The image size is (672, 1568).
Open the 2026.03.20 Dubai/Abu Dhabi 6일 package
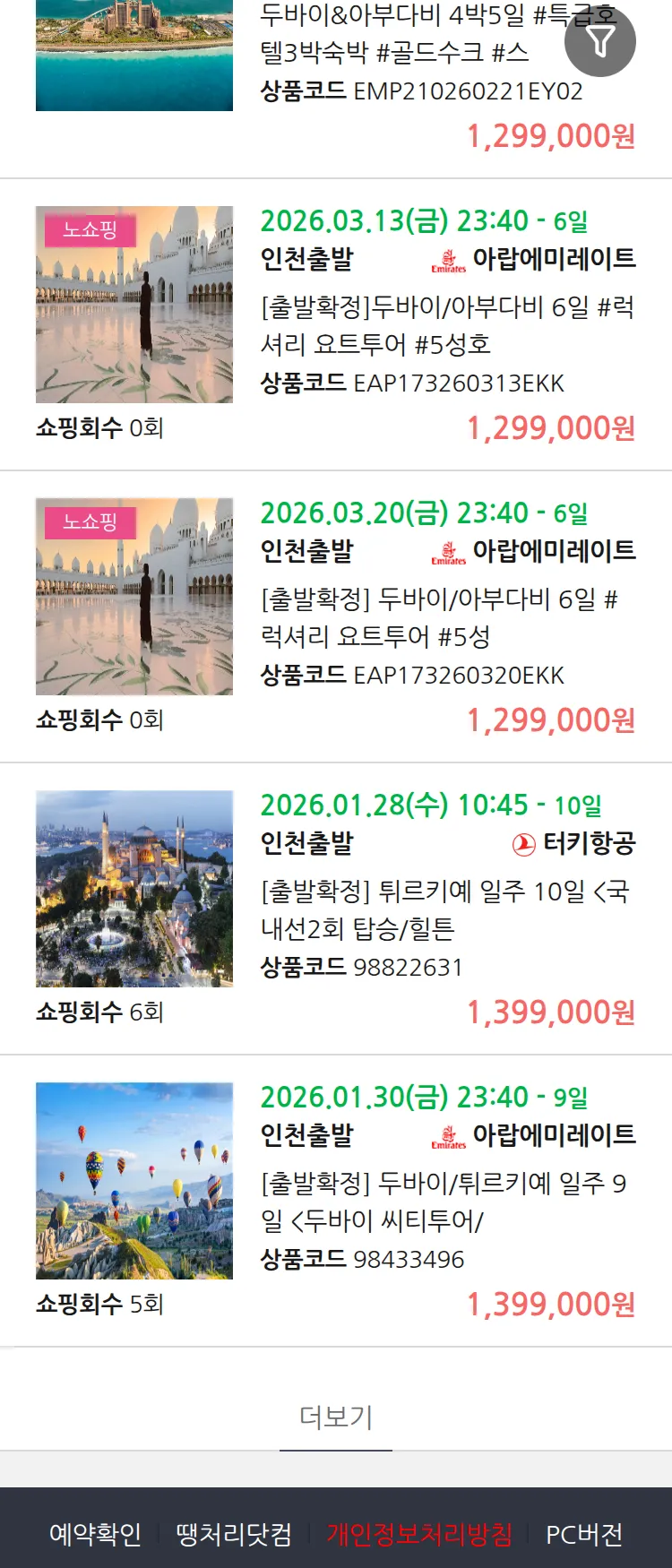[447, 617]
